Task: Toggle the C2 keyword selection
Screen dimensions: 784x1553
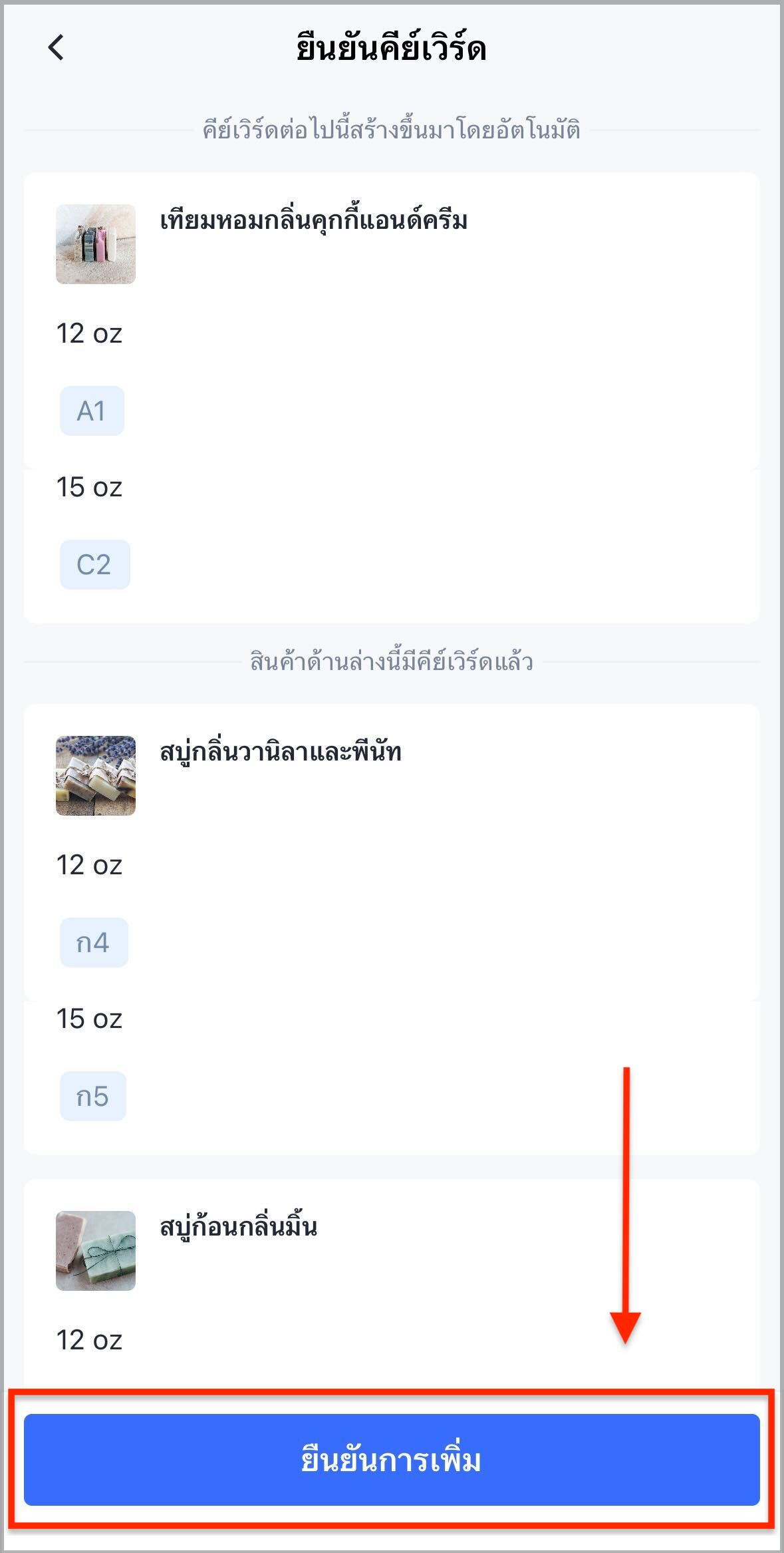Action: 93,564
